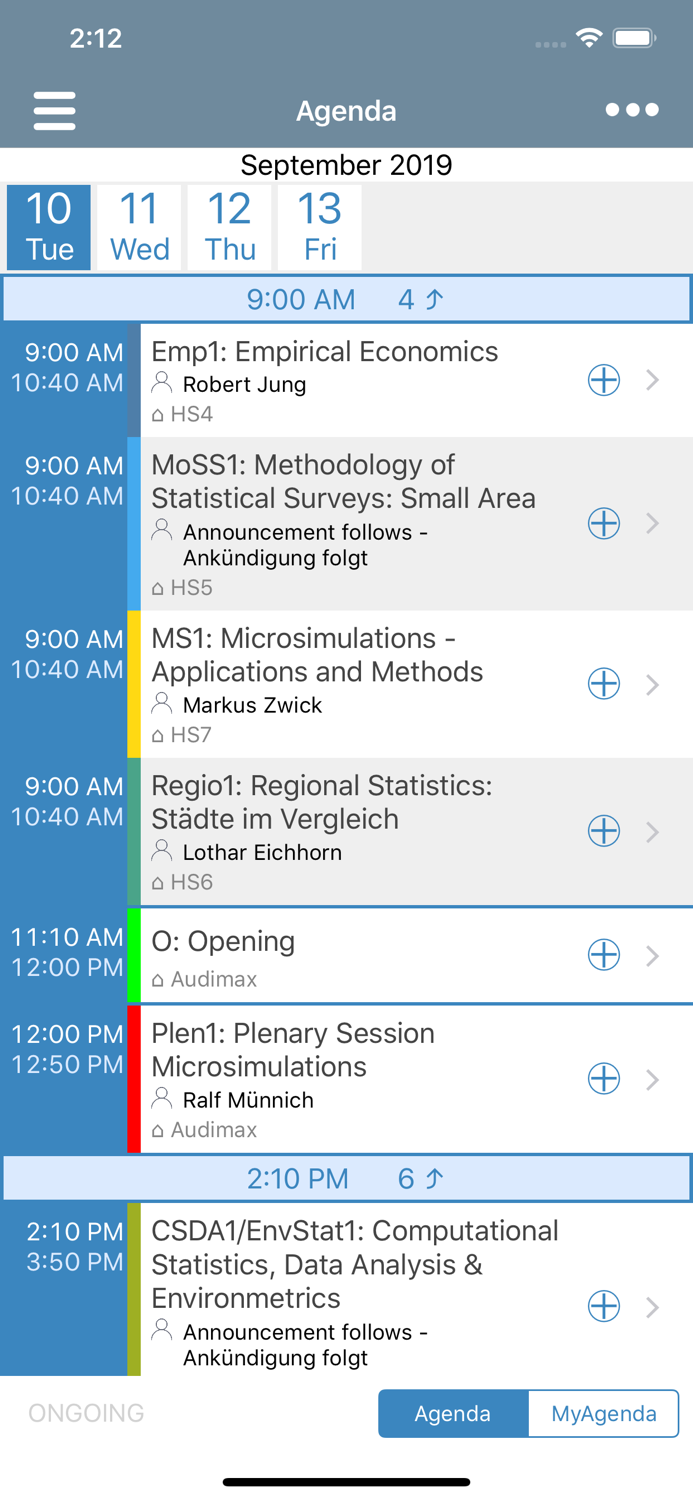Choose Friday the 13th
This screenshot has width=693, height=1500.
pyautogui.click(x=320, y=227)
